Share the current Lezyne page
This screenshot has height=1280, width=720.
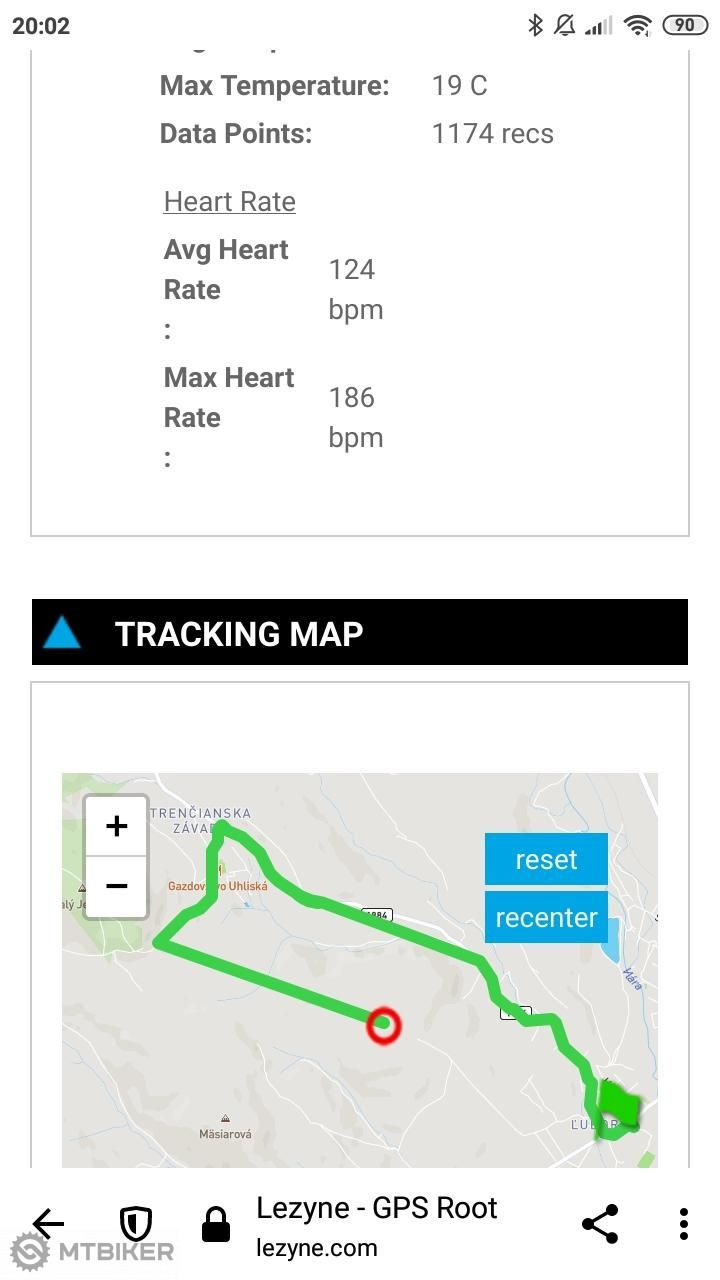point(600,1224)
